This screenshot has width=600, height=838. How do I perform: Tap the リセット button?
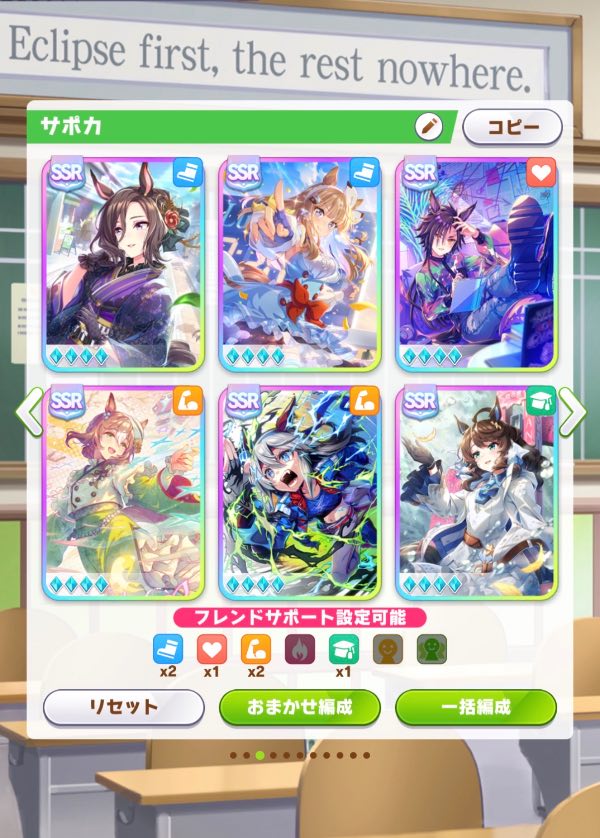point(123,707)
